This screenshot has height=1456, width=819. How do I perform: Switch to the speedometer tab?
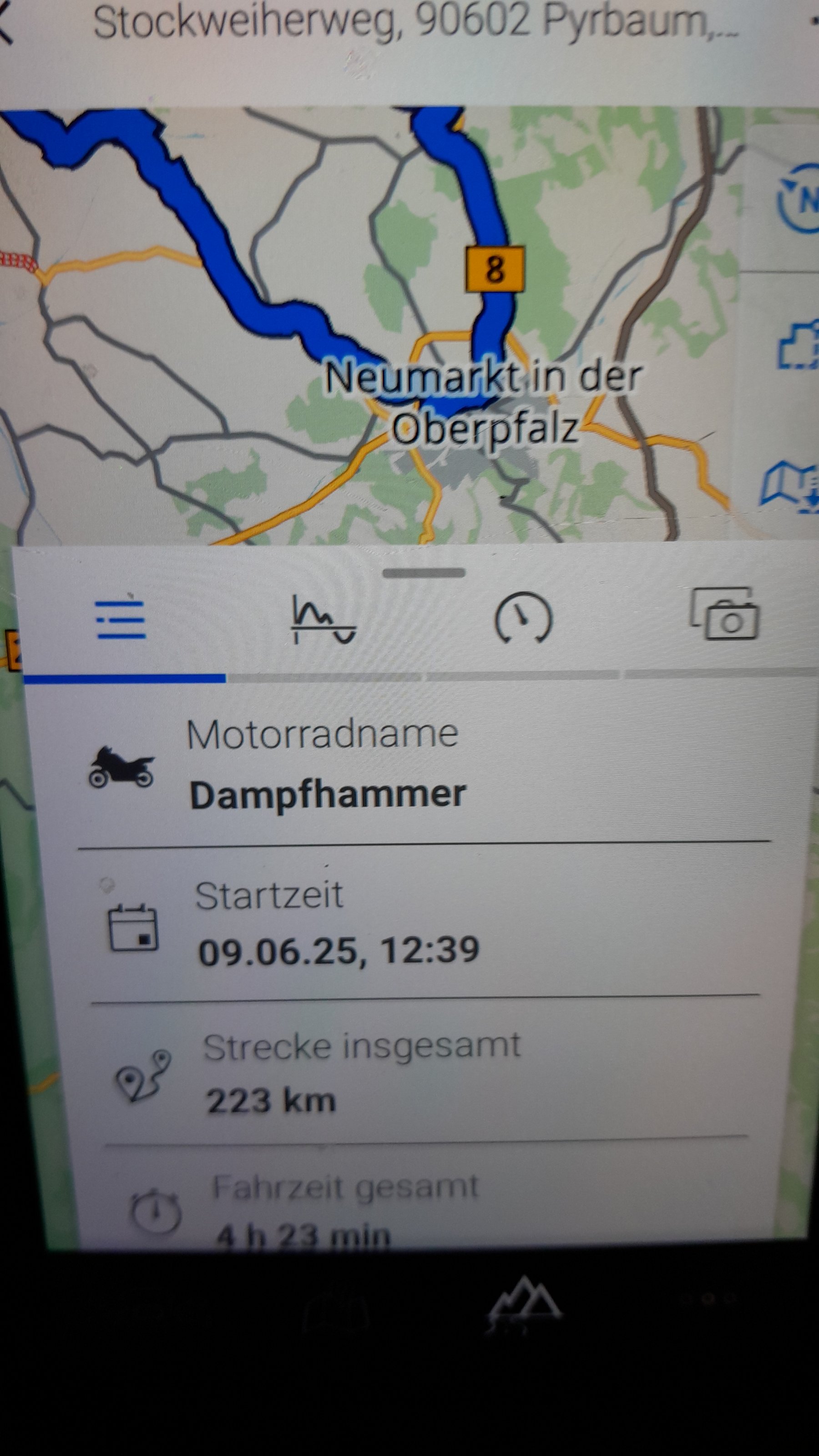[x=523, y=618]
